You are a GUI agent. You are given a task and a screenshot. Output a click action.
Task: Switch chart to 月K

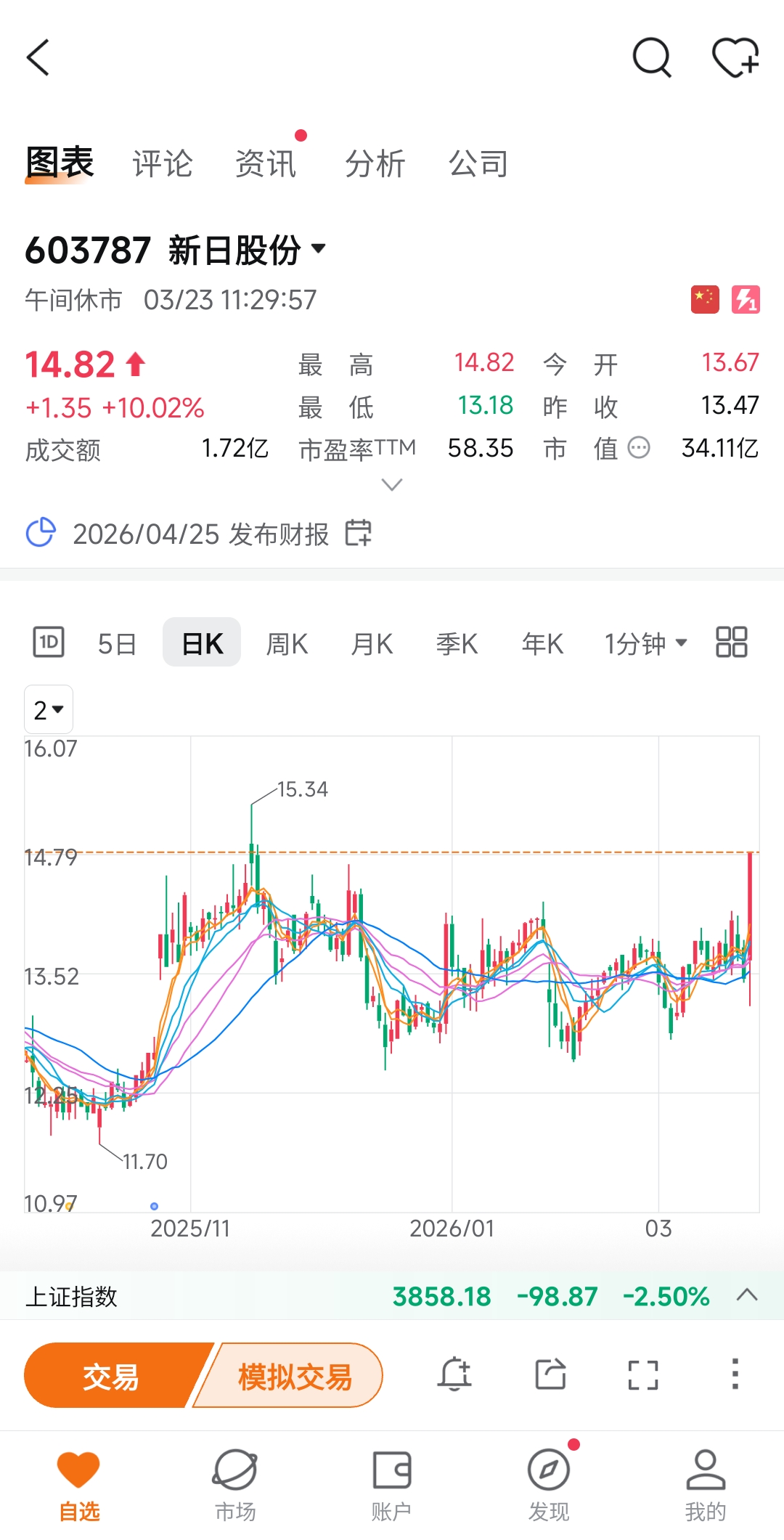coord(372,643)
